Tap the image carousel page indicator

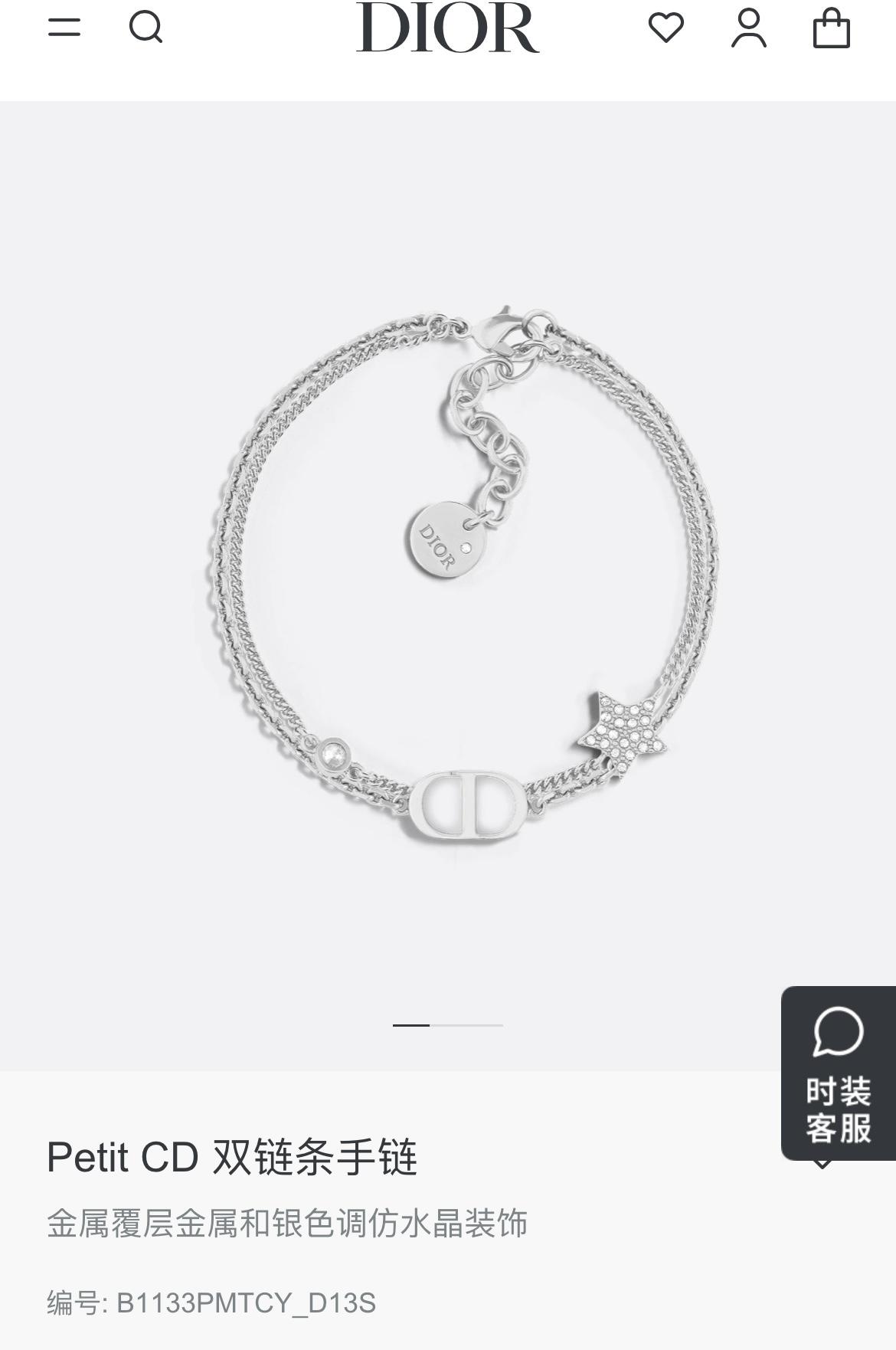[448, 1025]
